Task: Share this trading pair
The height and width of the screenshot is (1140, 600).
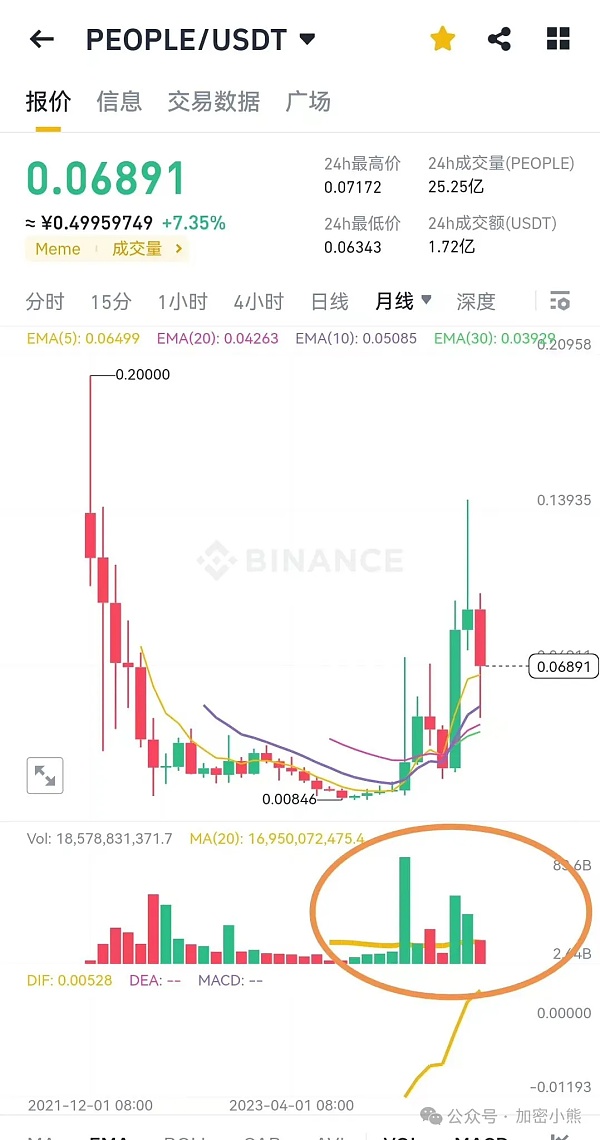Action: (499, 40)
